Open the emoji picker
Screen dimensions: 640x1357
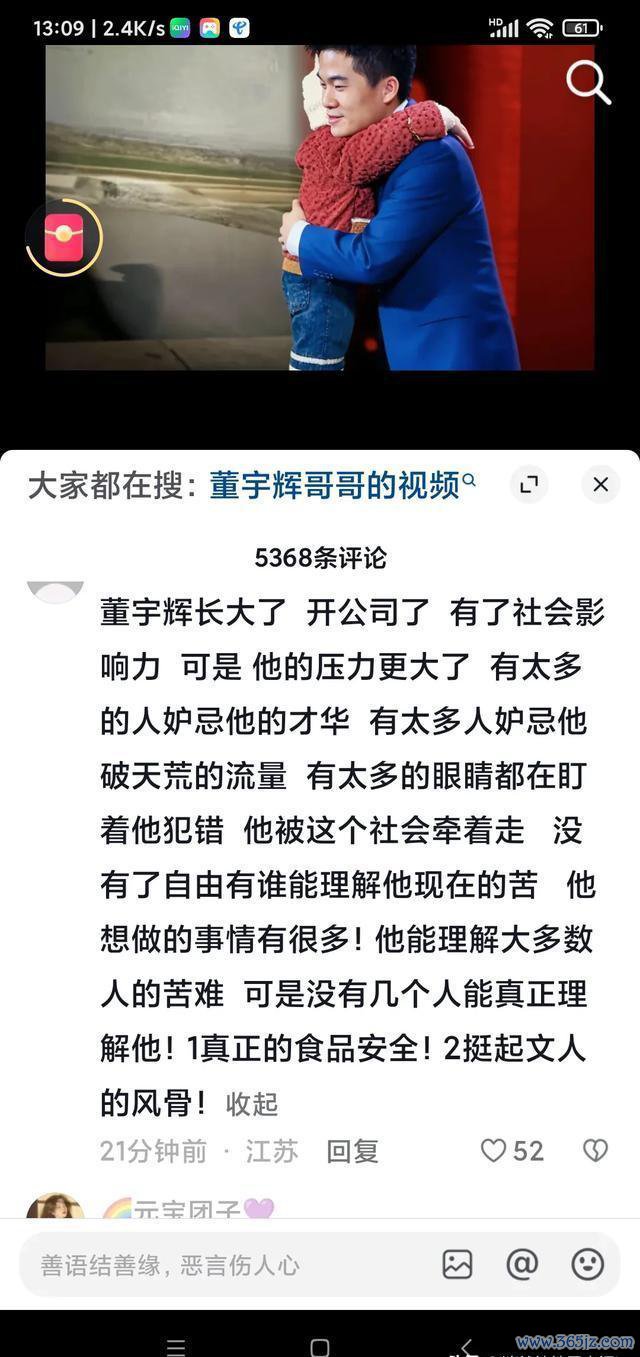point(587,1265)
